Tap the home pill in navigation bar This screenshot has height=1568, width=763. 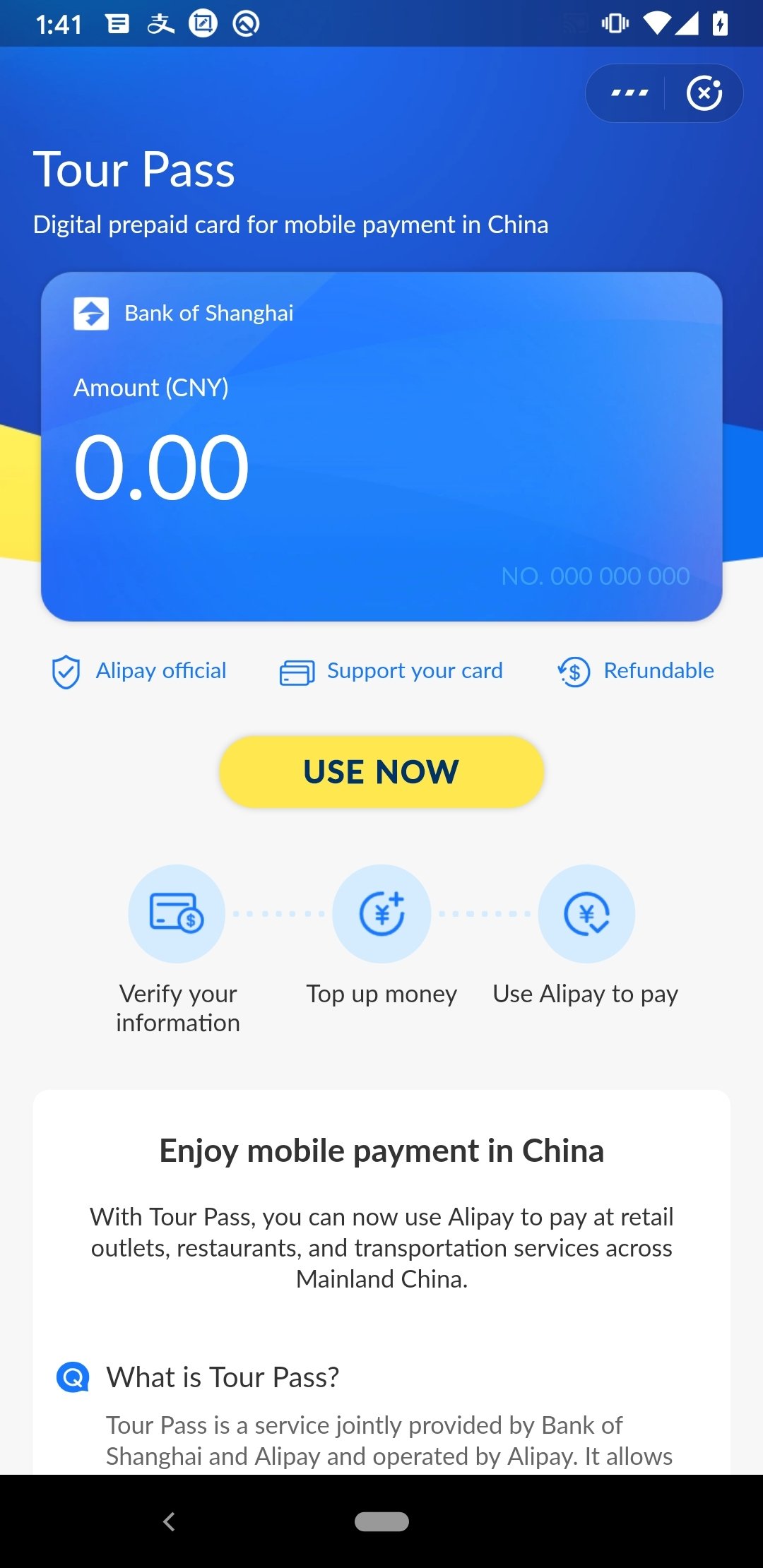(x=381, y=1521)
